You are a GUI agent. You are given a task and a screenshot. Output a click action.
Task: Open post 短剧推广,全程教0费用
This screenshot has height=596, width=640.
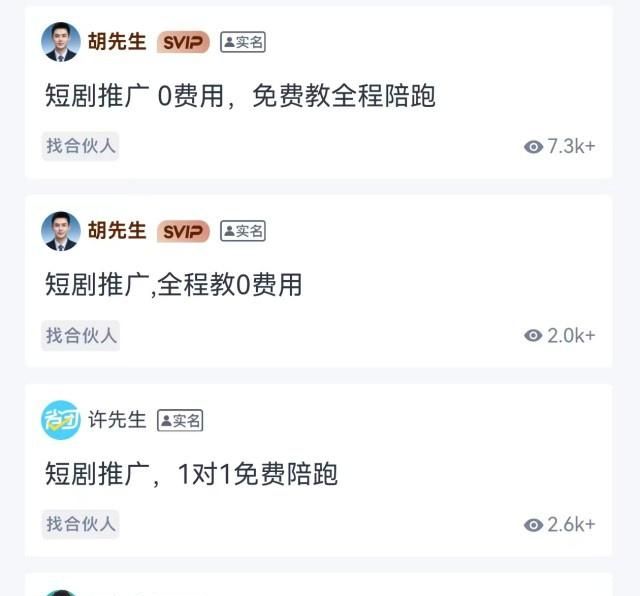pos(174,285)
